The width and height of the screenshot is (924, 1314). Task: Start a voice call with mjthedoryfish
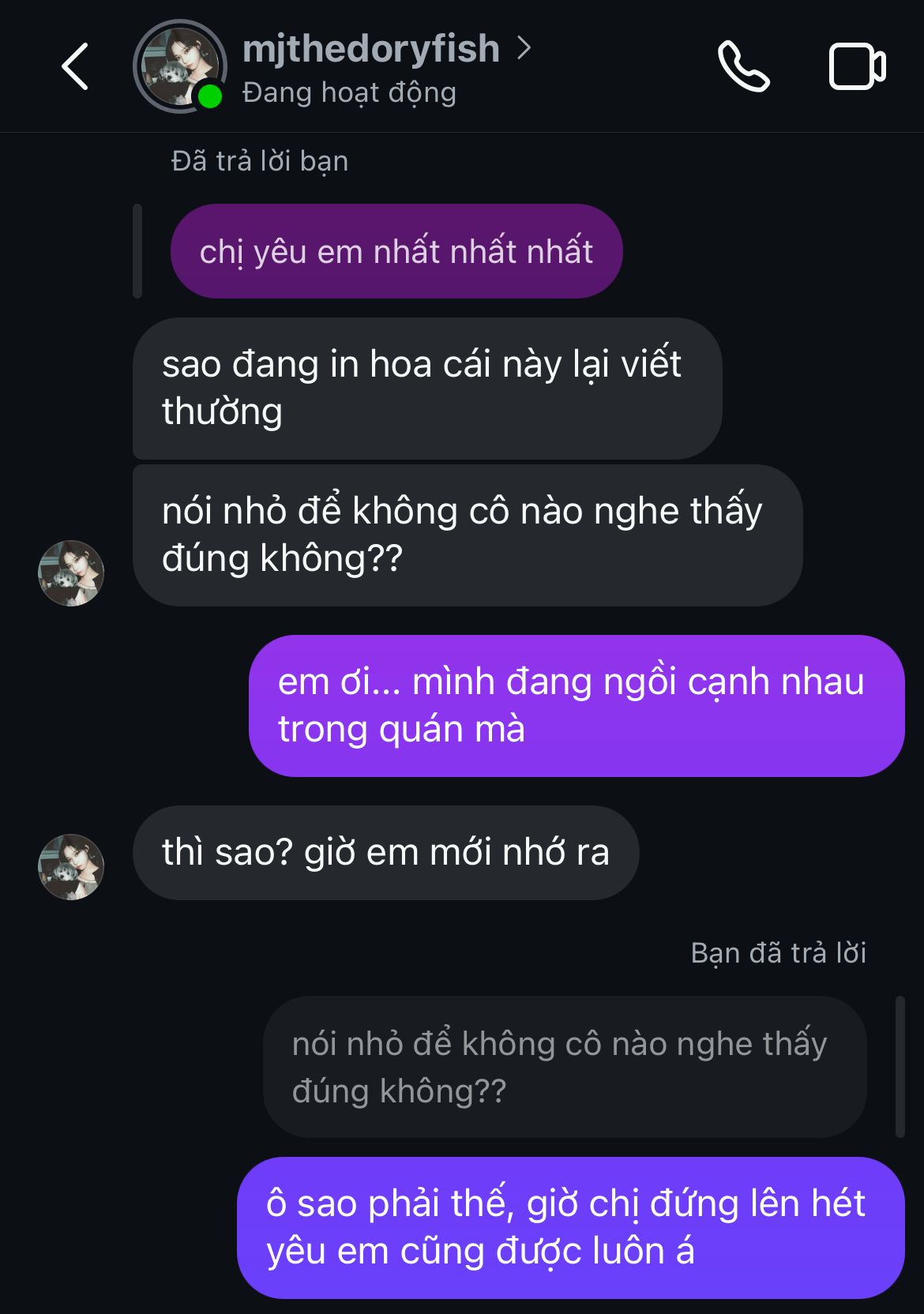point(742,67)
